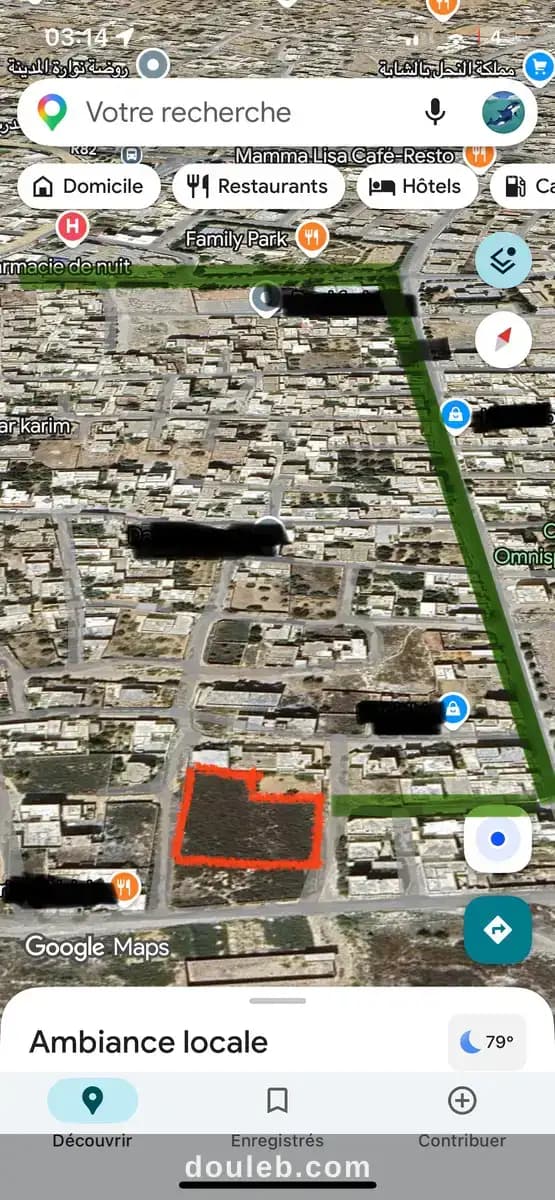Image resolution: width=555 pixels, height=1200 pixels.
Task: Open the account profile picture
Action: click(503, 112)
